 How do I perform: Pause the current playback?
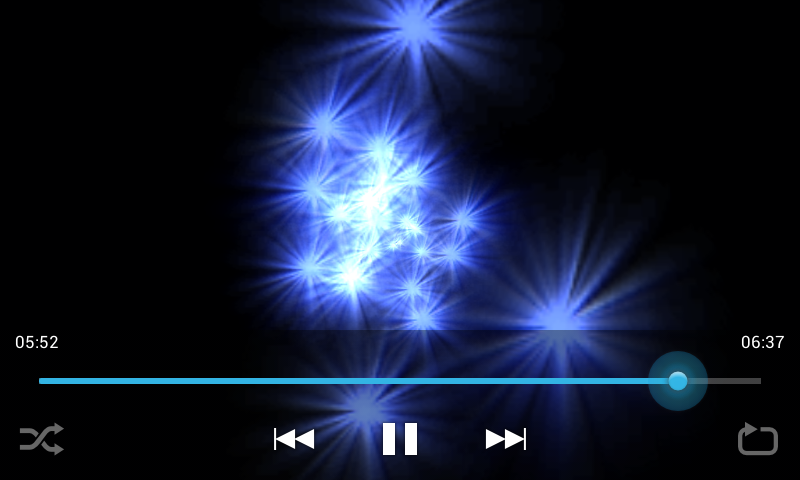click(x=400, y=438)
